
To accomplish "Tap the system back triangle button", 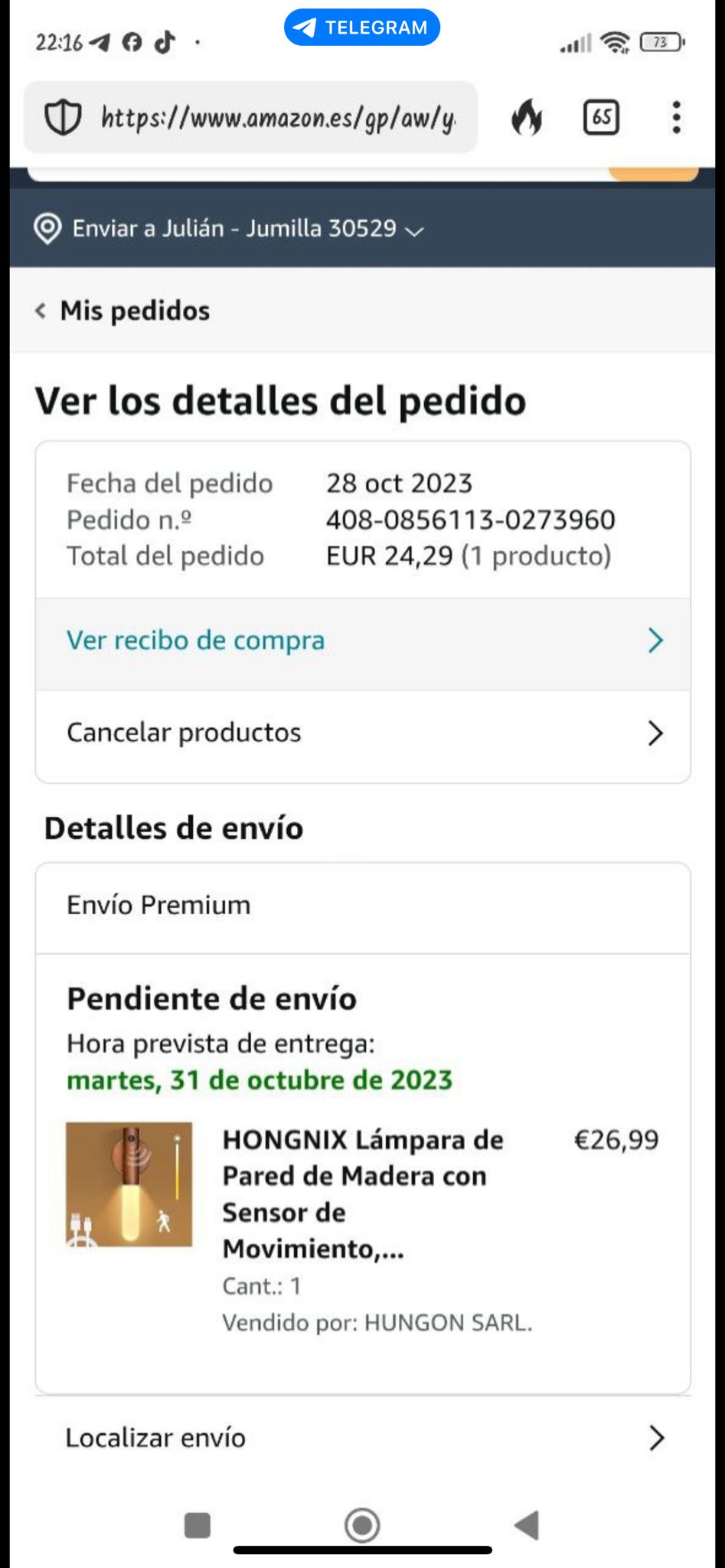I will [527, 1525].
